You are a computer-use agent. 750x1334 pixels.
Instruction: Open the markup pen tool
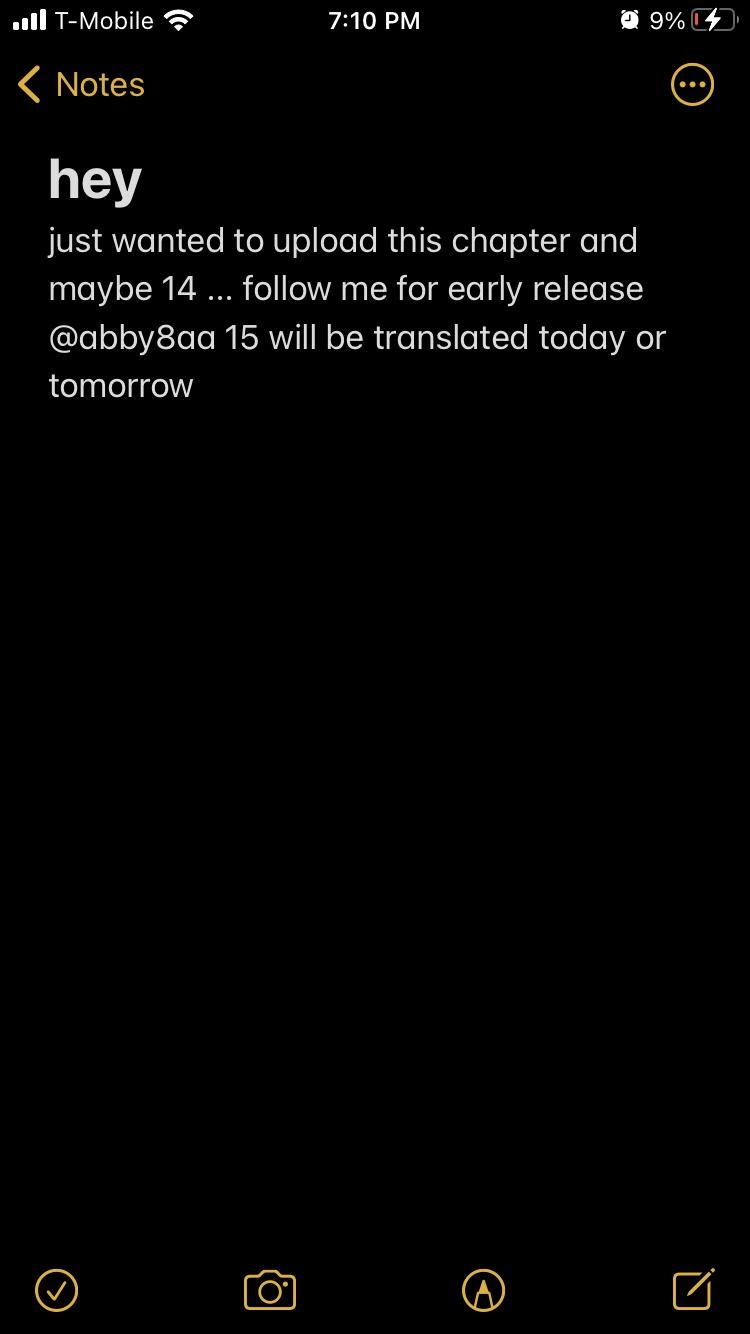484,1289
